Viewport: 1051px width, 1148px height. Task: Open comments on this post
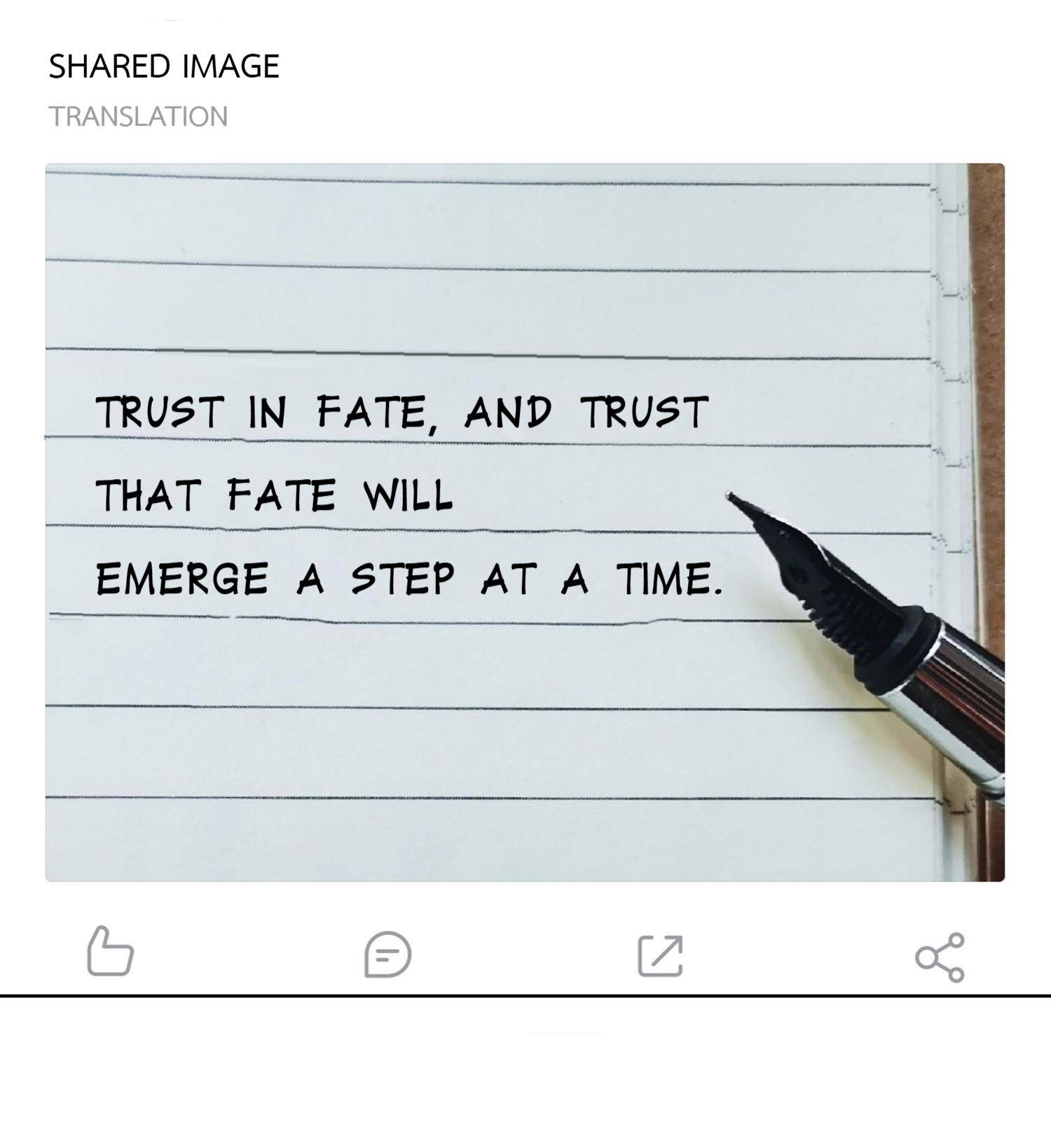(x=387, y=954)
